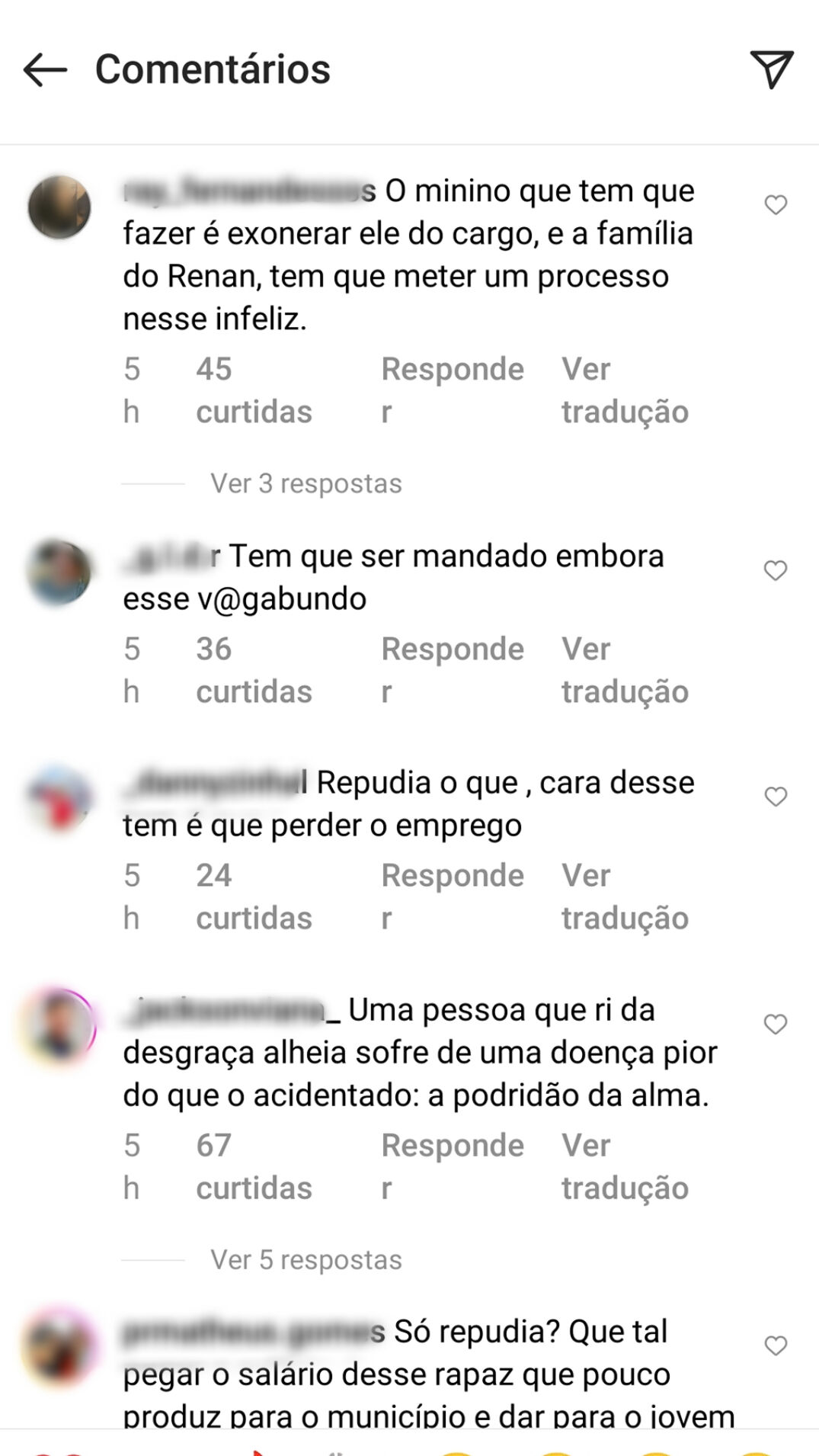Reply to the 'perder o emprego' comment
Screen dimensions: 819x1456
[x=452, y=896]
